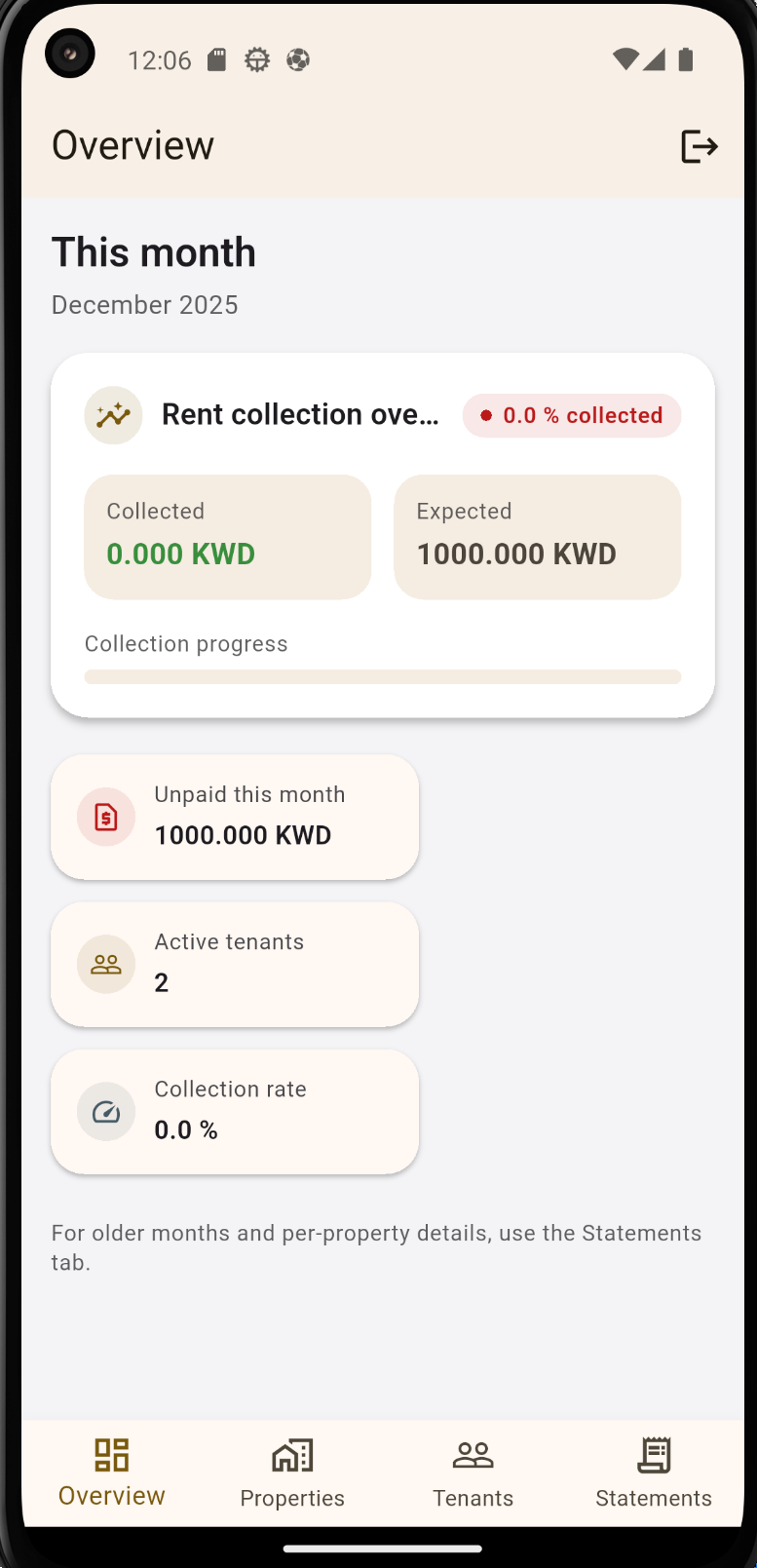Screen dimensions: 757x1568
Task: Select the rent trend icon on the overview card
Action: click(x=113, y=414)
